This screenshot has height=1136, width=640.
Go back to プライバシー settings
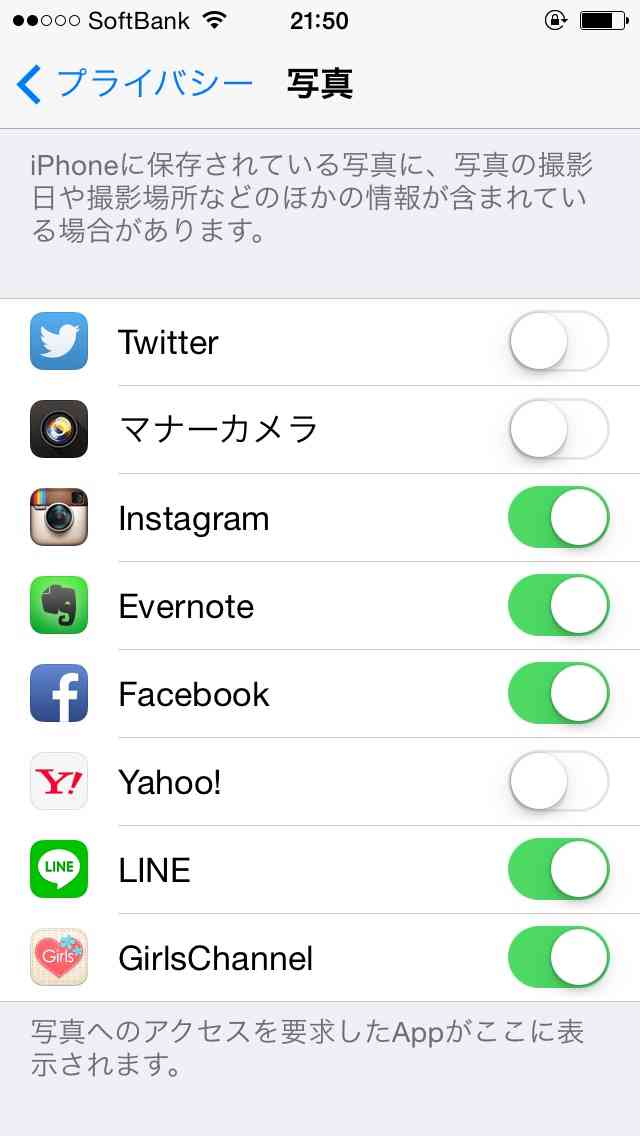pos(135,84)
